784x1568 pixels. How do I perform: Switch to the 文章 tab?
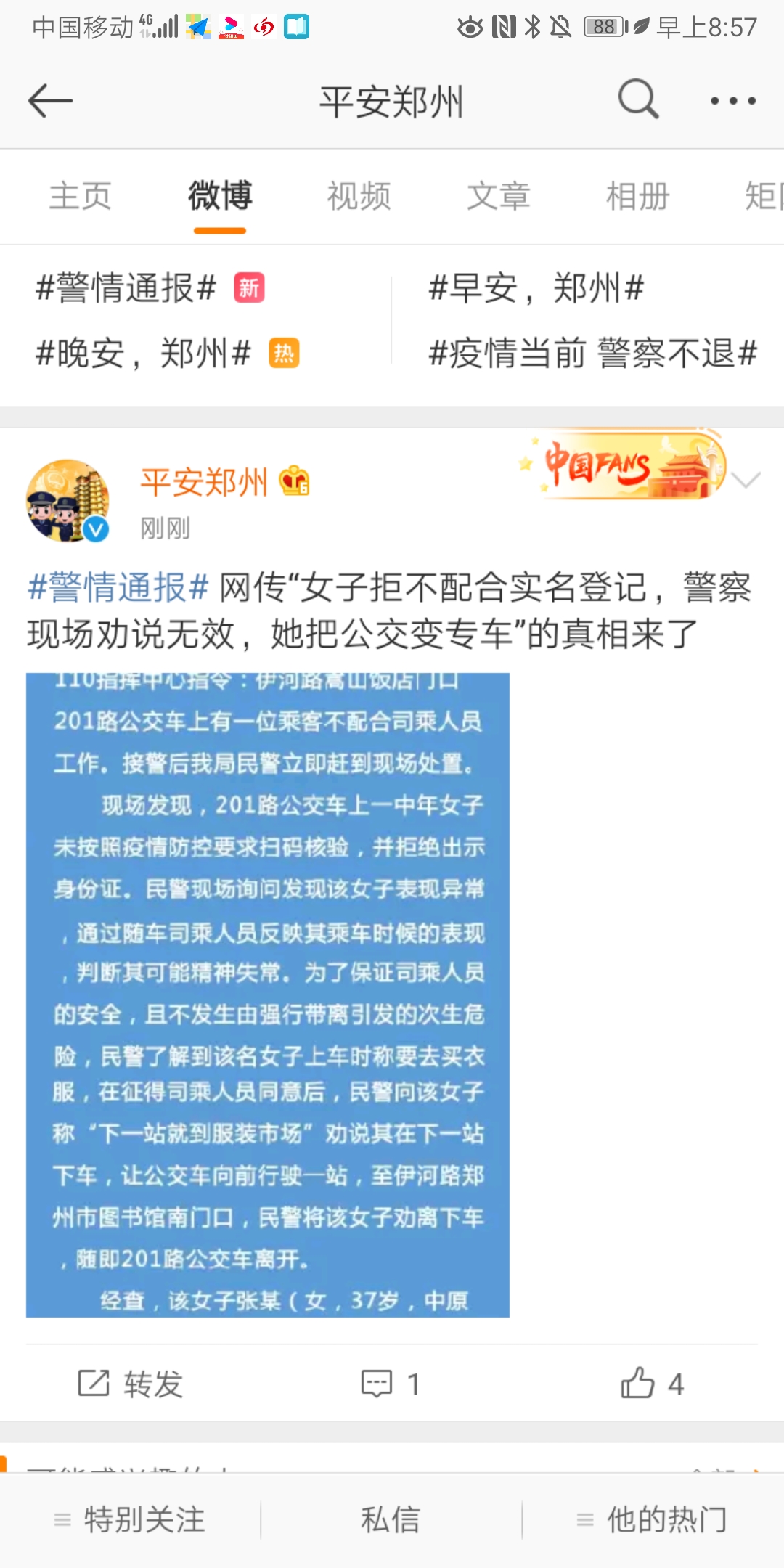[498, 196]
